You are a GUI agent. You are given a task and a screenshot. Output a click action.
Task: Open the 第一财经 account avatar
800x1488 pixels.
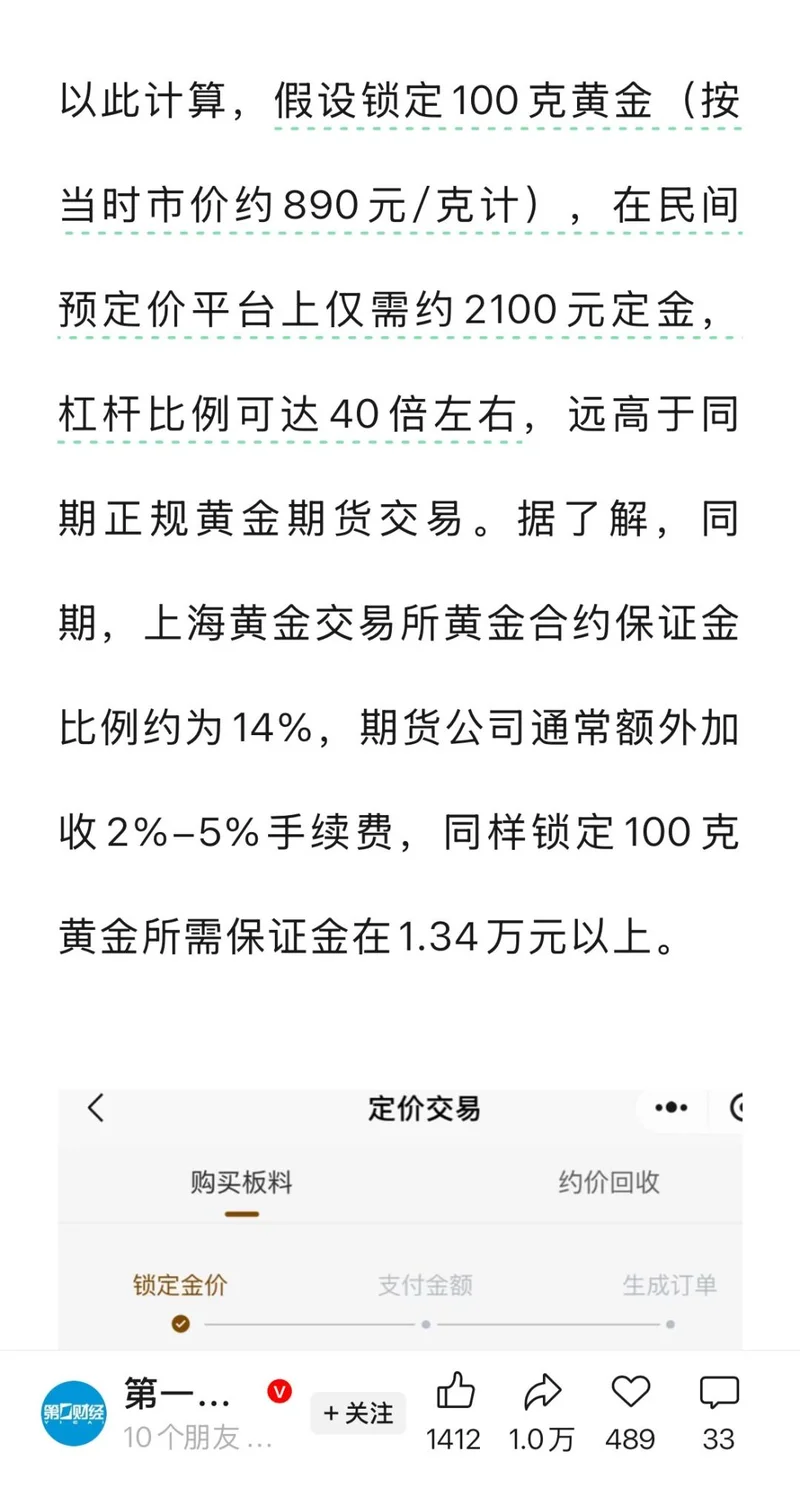74,1413
